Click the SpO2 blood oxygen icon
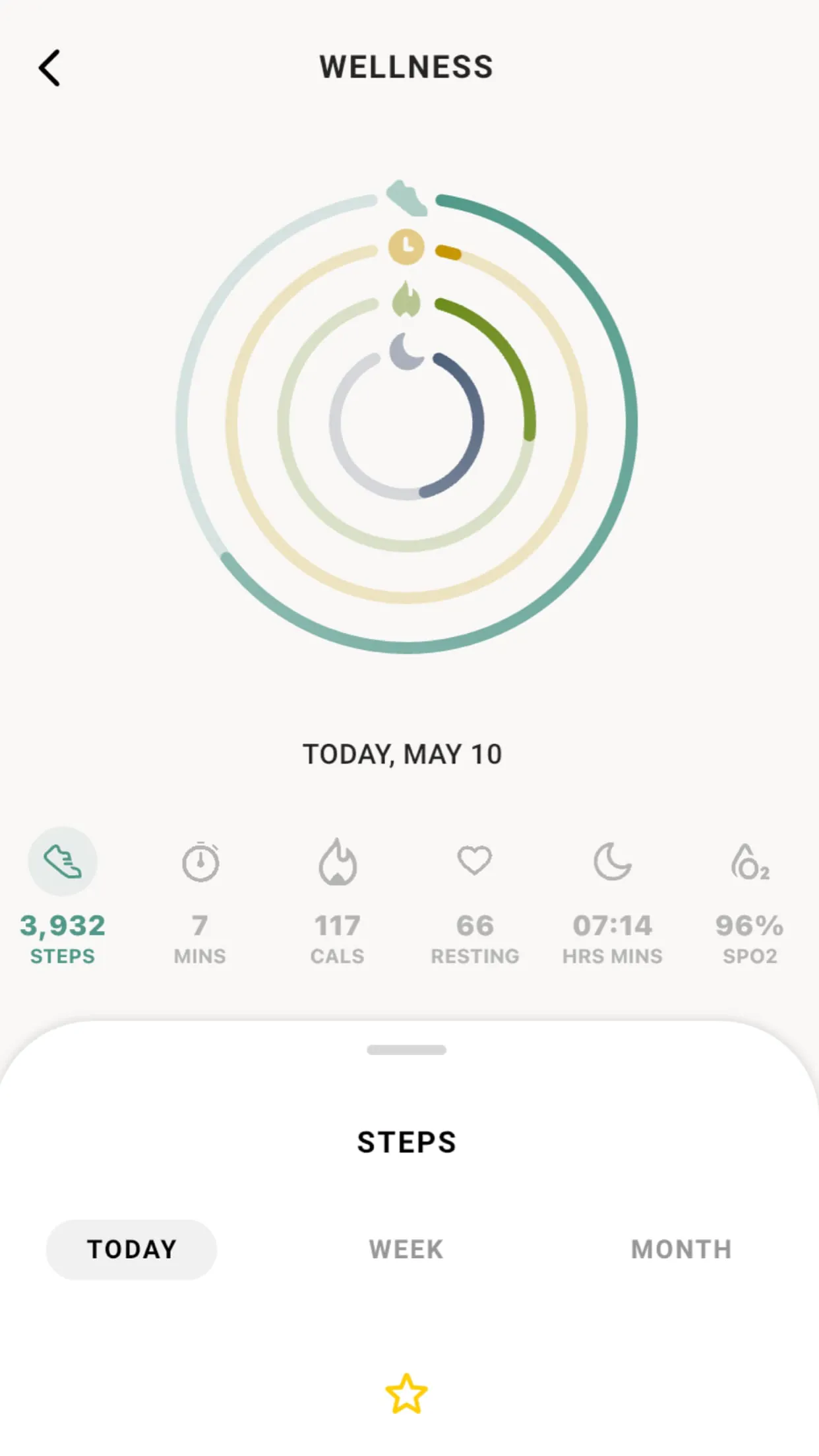 point(750,861)
